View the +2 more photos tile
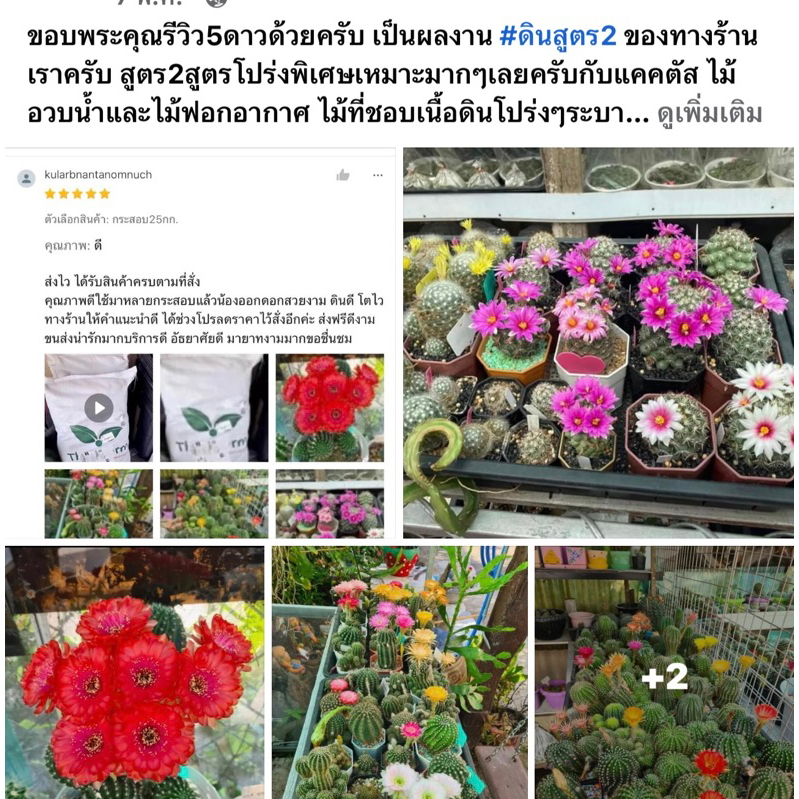The height and width of the screenshot is (799, 799). pos(664,673)
